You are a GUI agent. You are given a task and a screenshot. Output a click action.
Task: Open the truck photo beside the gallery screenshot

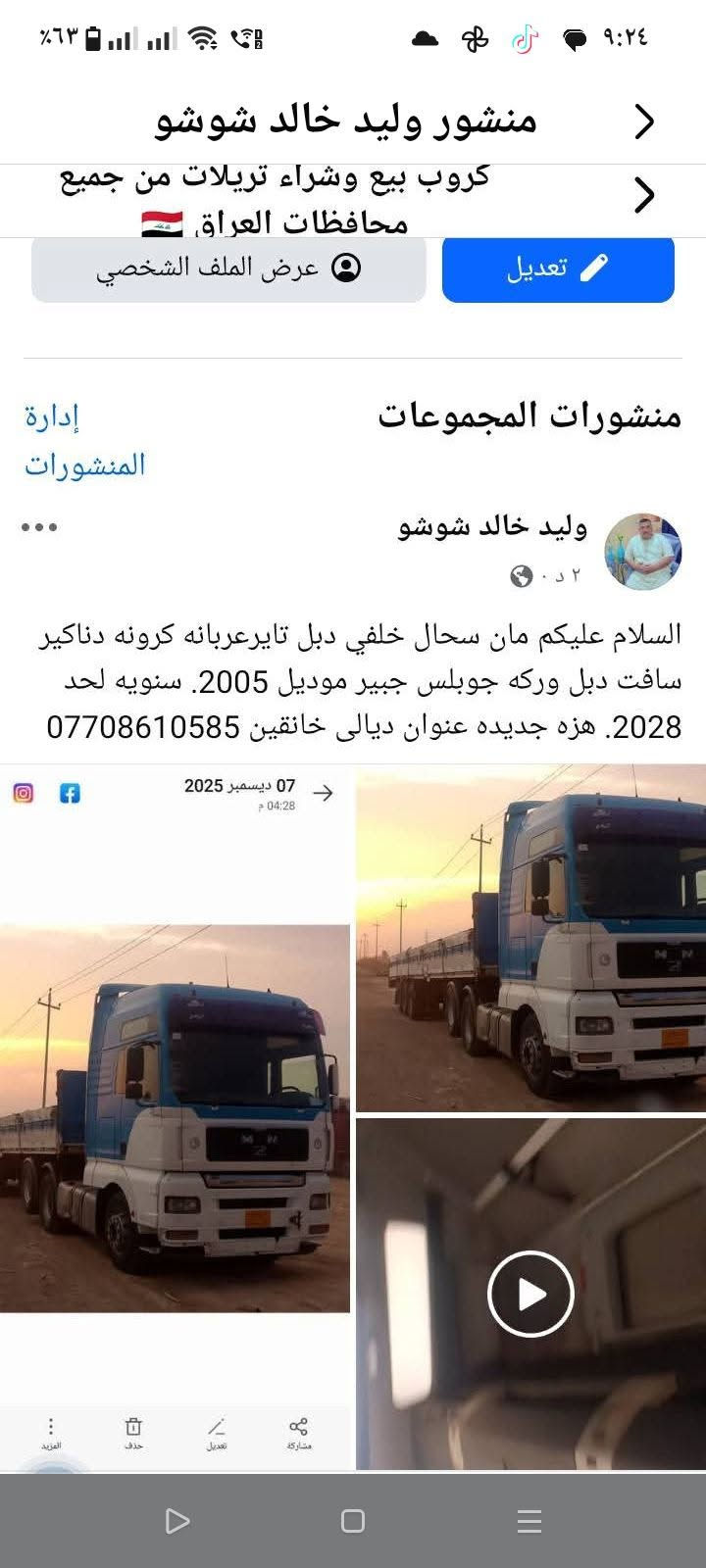530,939
